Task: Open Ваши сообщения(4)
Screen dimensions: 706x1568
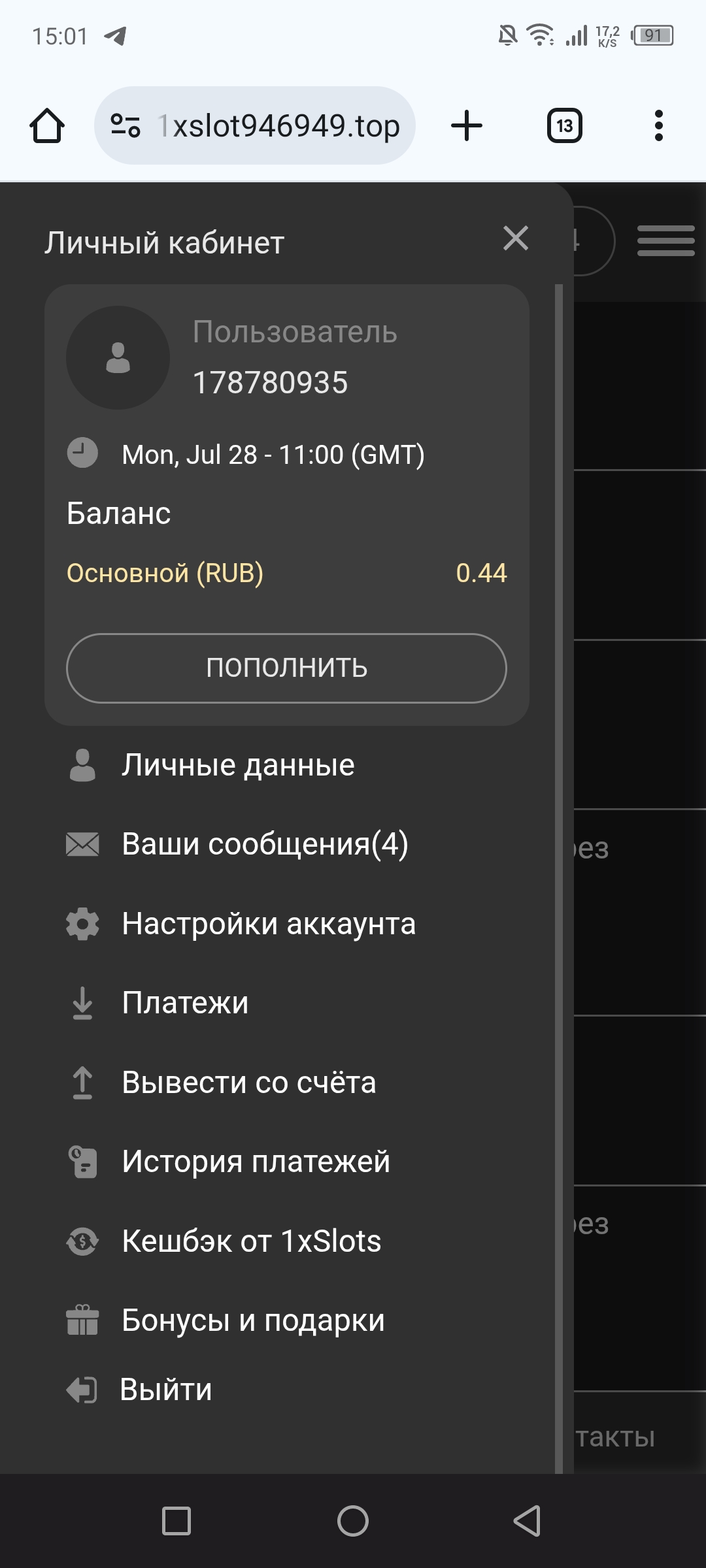Action: [265, 844]
